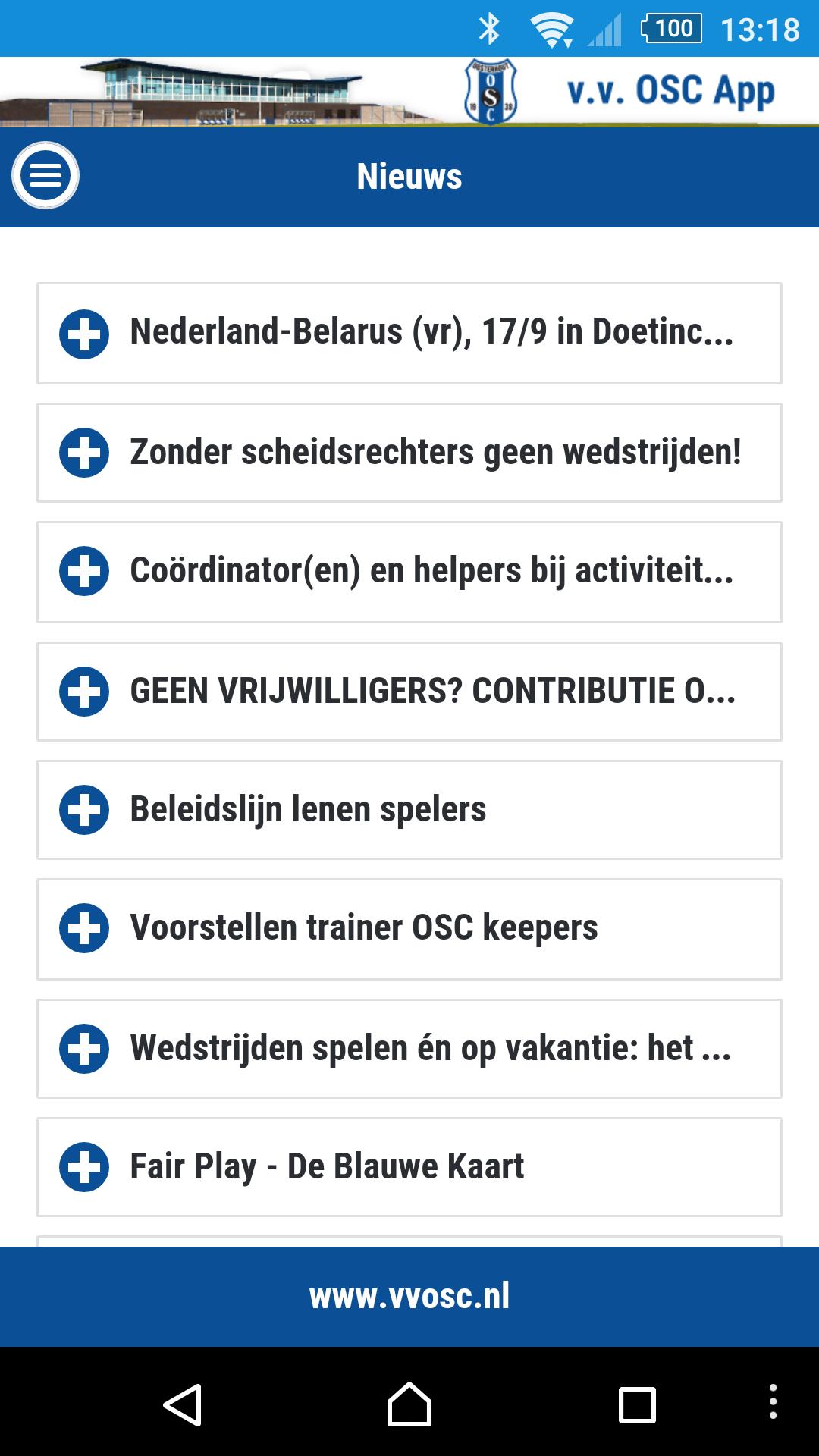
Task: Open the system overflow menu dots
Action: coord(772,1401)
